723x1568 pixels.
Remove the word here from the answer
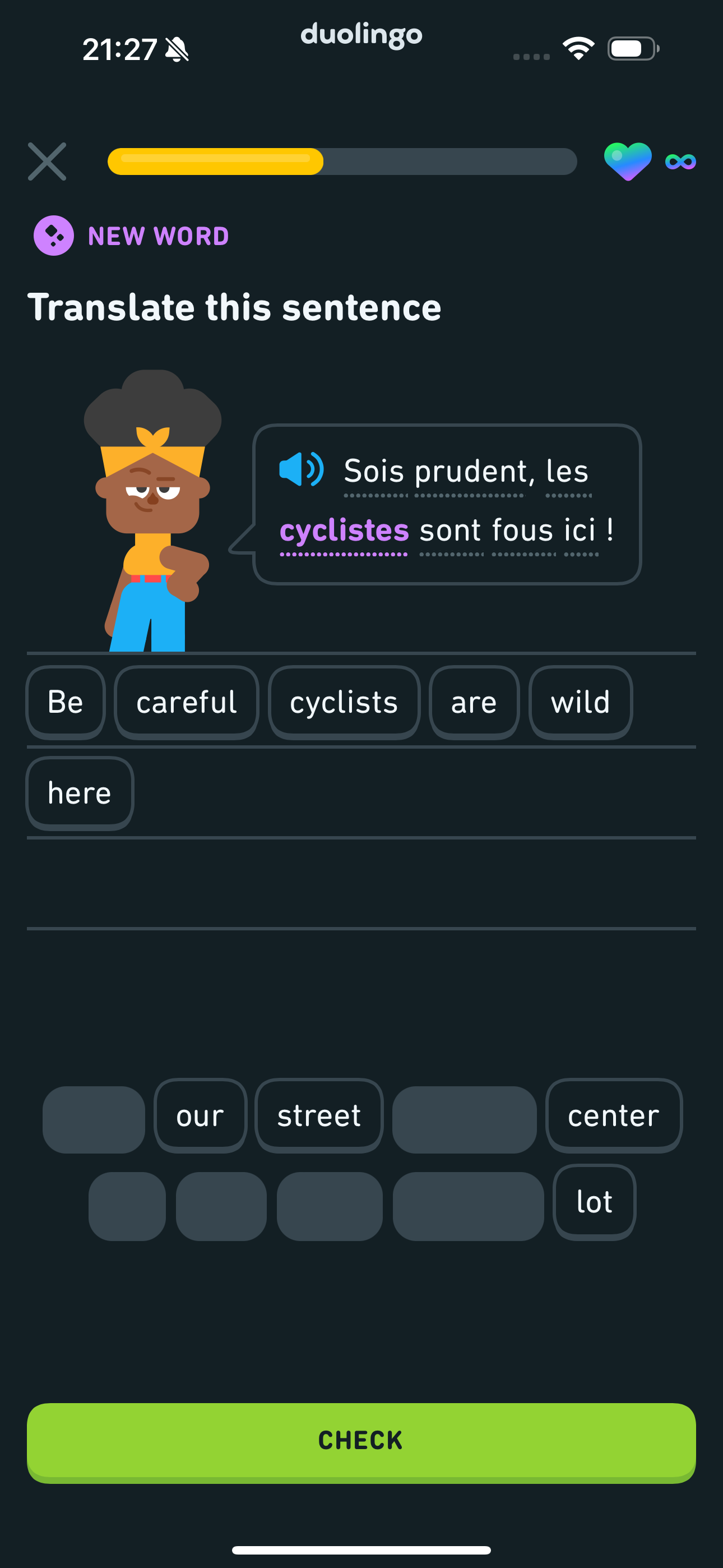point(80,792)
